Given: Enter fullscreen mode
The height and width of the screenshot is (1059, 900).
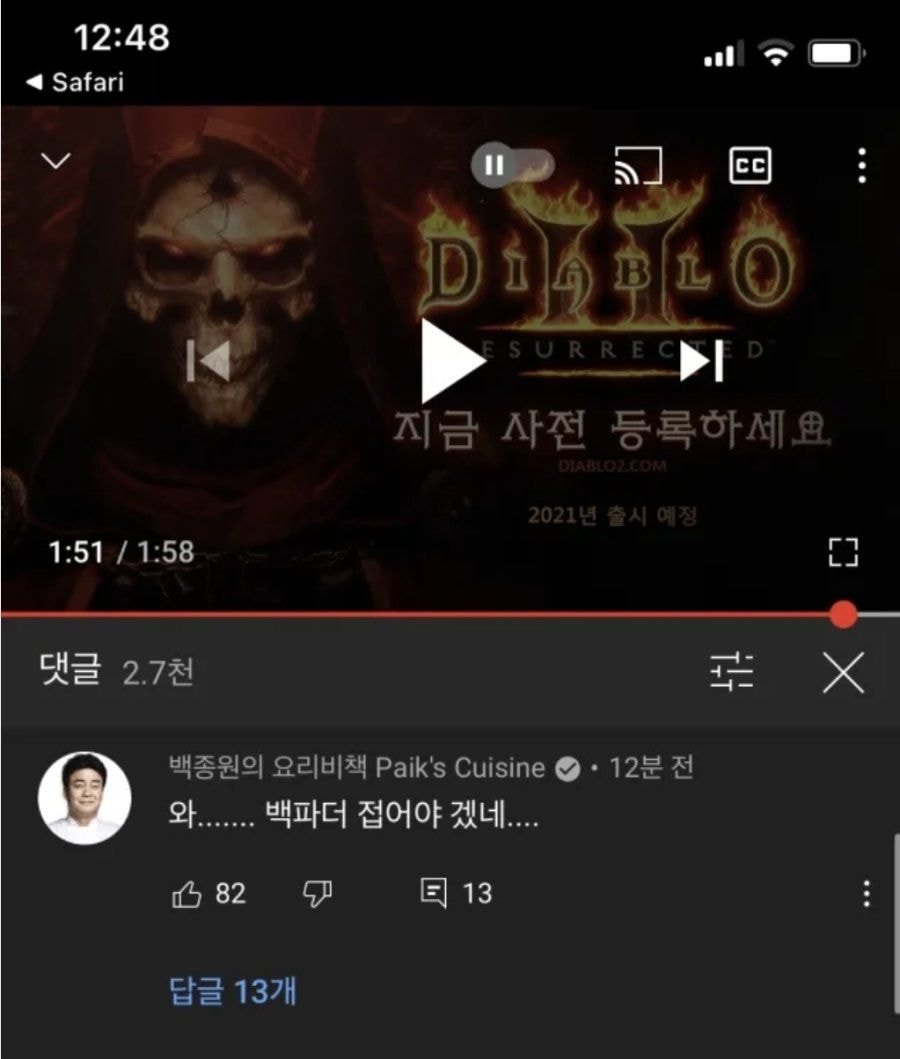Looking at the screenshot, I should tap(843, 552).
